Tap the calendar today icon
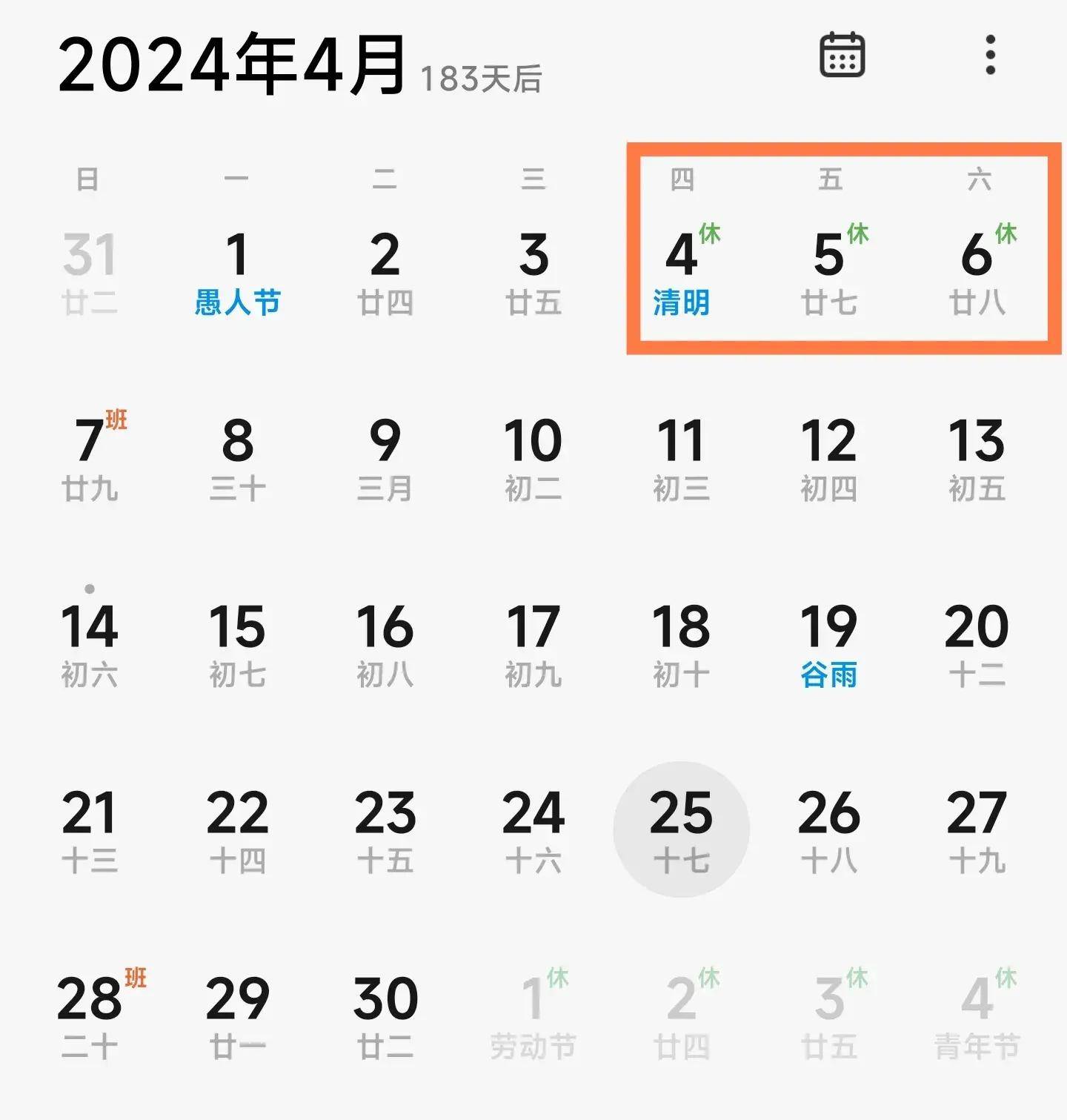The image size is (1067, 1120). click(x=842, y=55)
